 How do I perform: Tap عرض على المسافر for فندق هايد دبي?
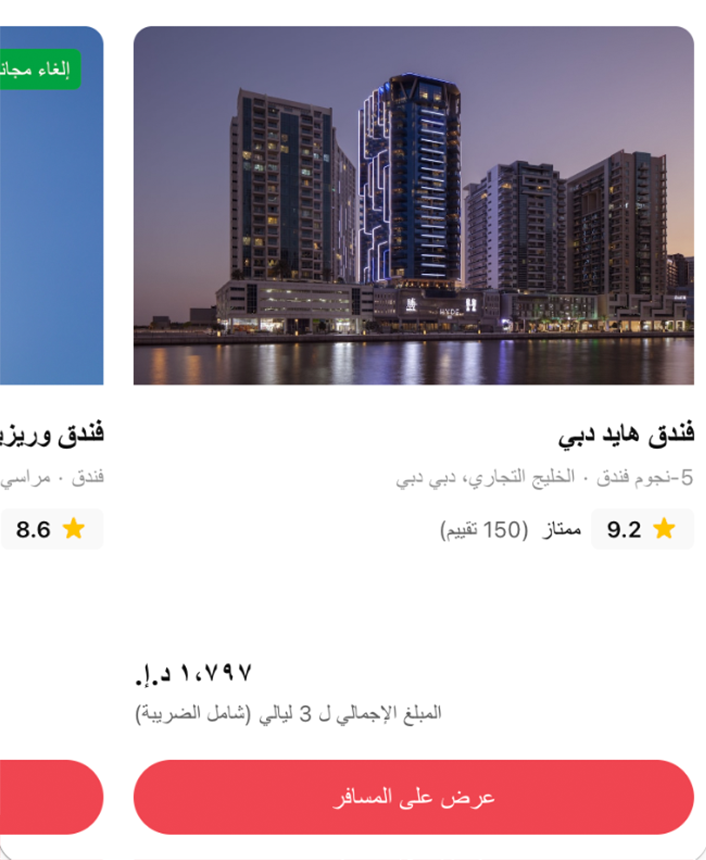pos(413,797)
